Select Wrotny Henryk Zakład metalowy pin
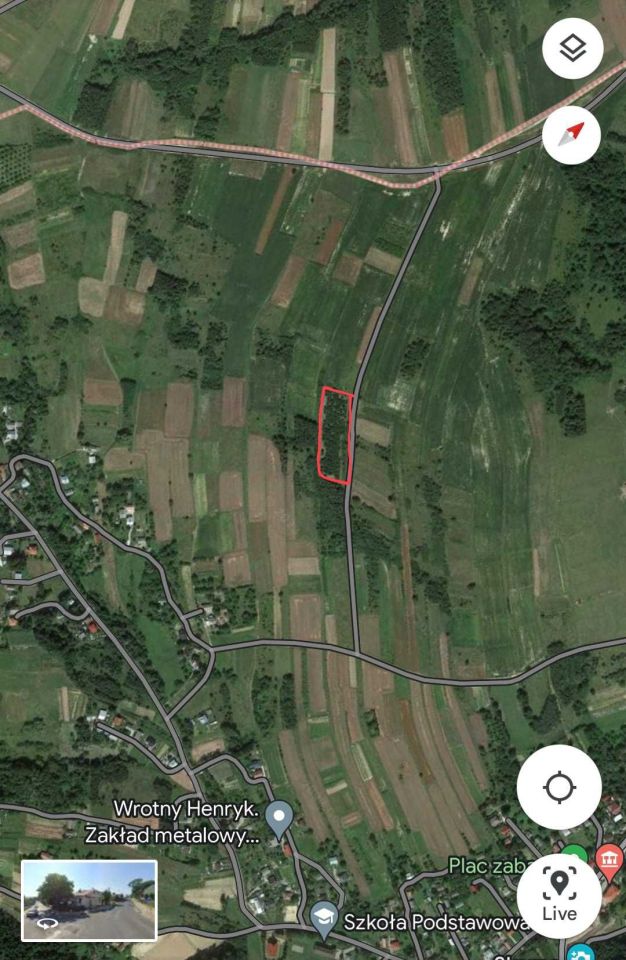The image size is (626, 960). point(280,818)
